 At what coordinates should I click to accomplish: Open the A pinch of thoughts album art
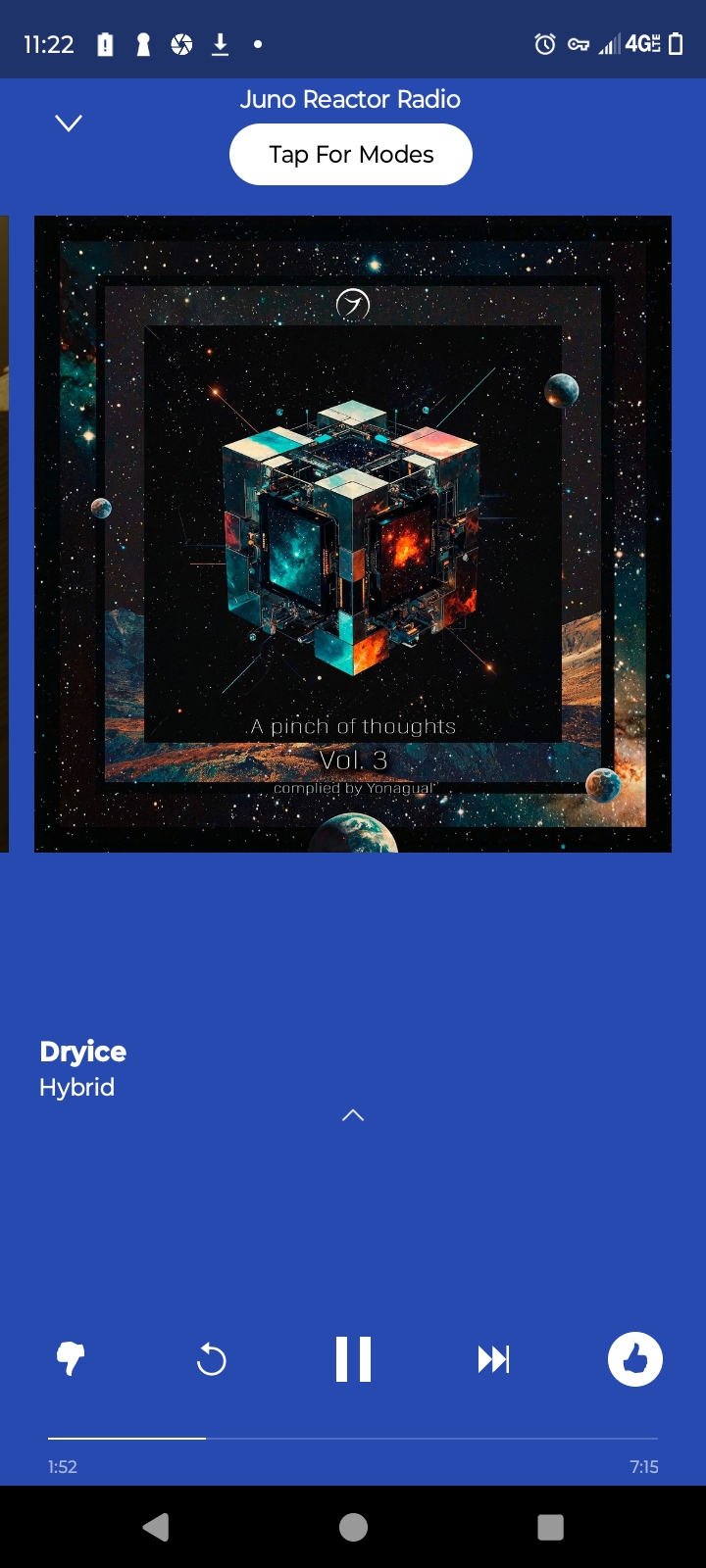point(353,534)
